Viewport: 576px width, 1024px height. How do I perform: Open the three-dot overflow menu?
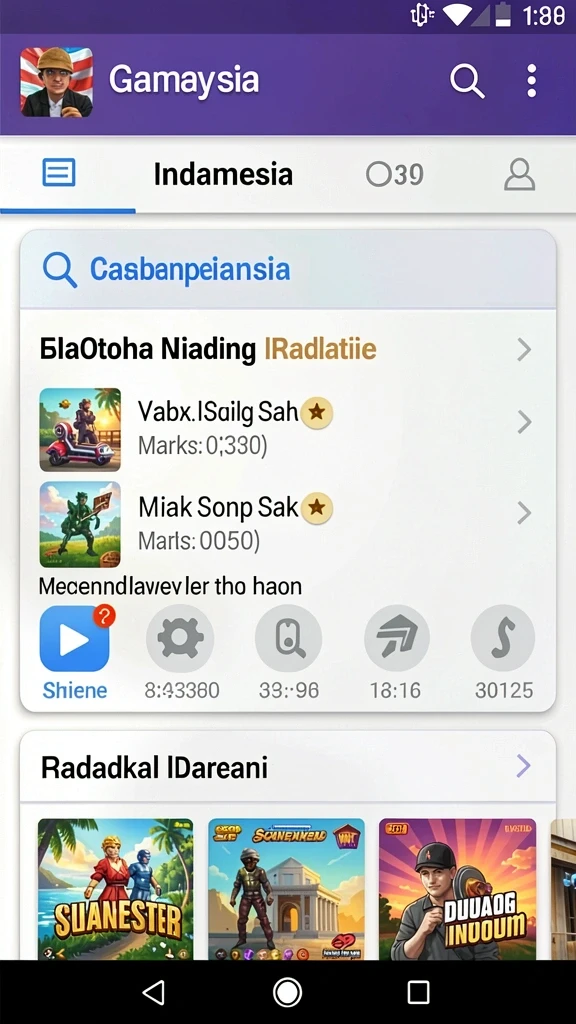tap(532, 82)
